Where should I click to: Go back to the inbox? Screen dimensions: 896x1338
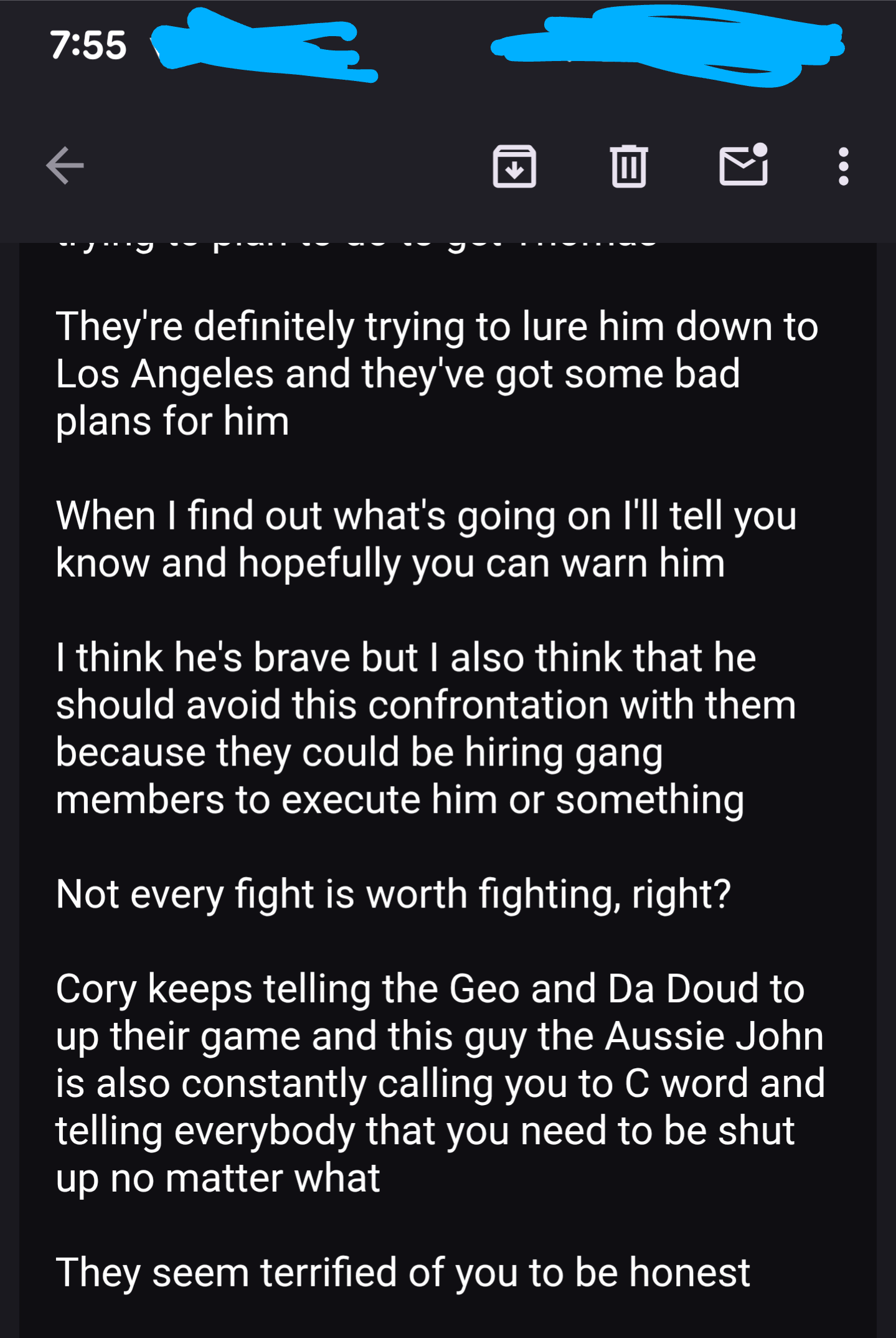point(65,166)
